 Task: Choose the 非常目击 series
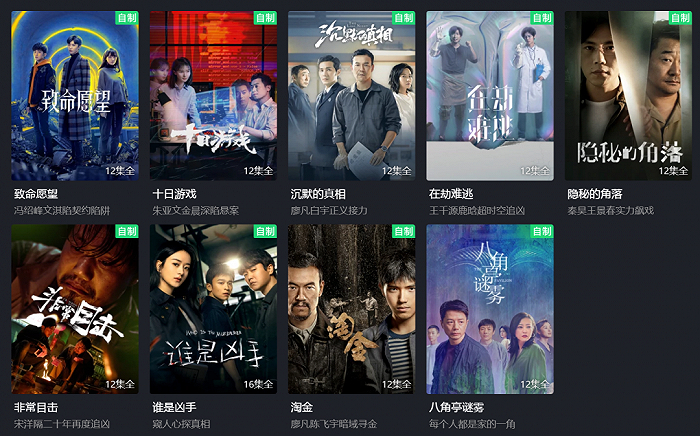coord(75,308)
